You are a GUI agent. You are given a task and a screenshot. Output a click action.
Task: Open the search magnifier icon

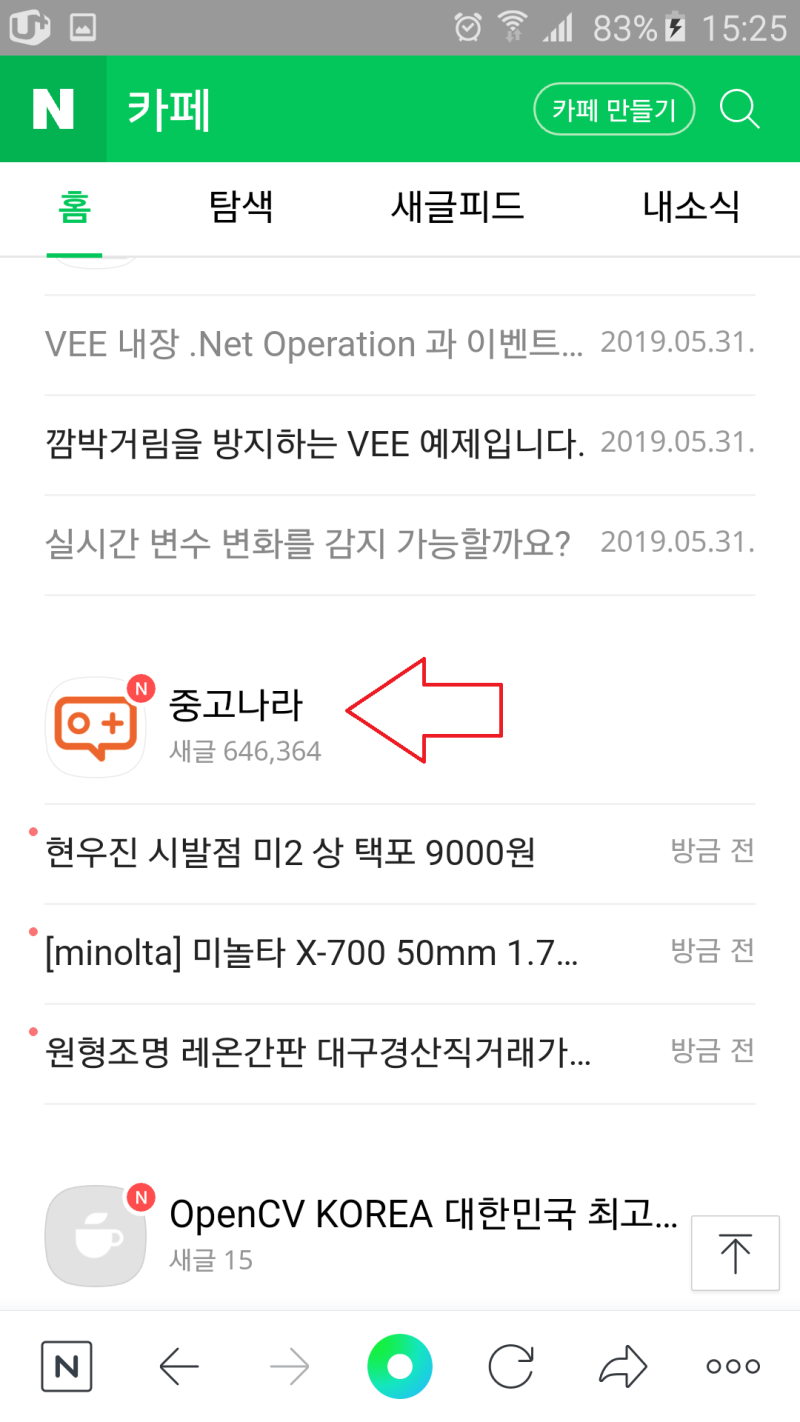[x=740, y=109]
